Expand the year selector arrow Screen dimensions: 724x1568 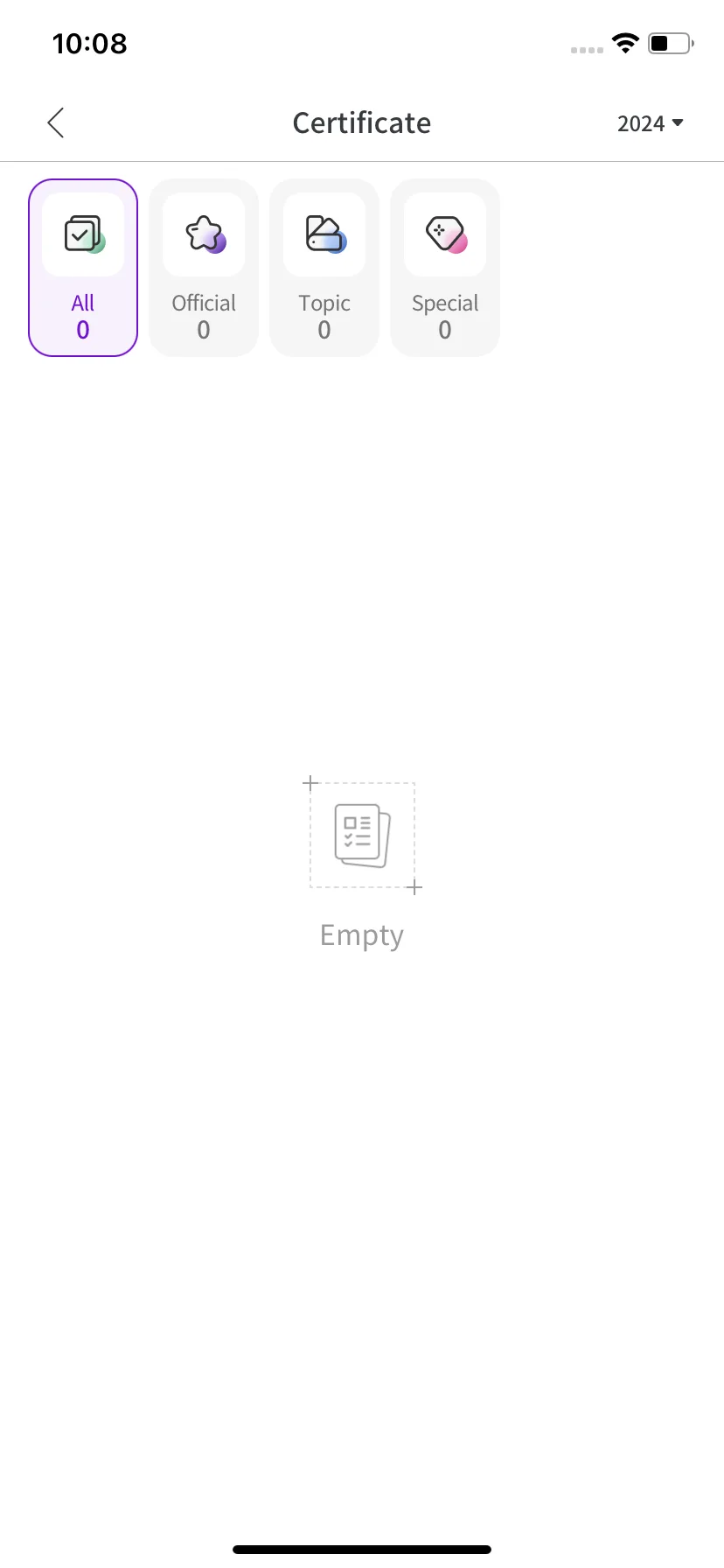click(679, 123)
